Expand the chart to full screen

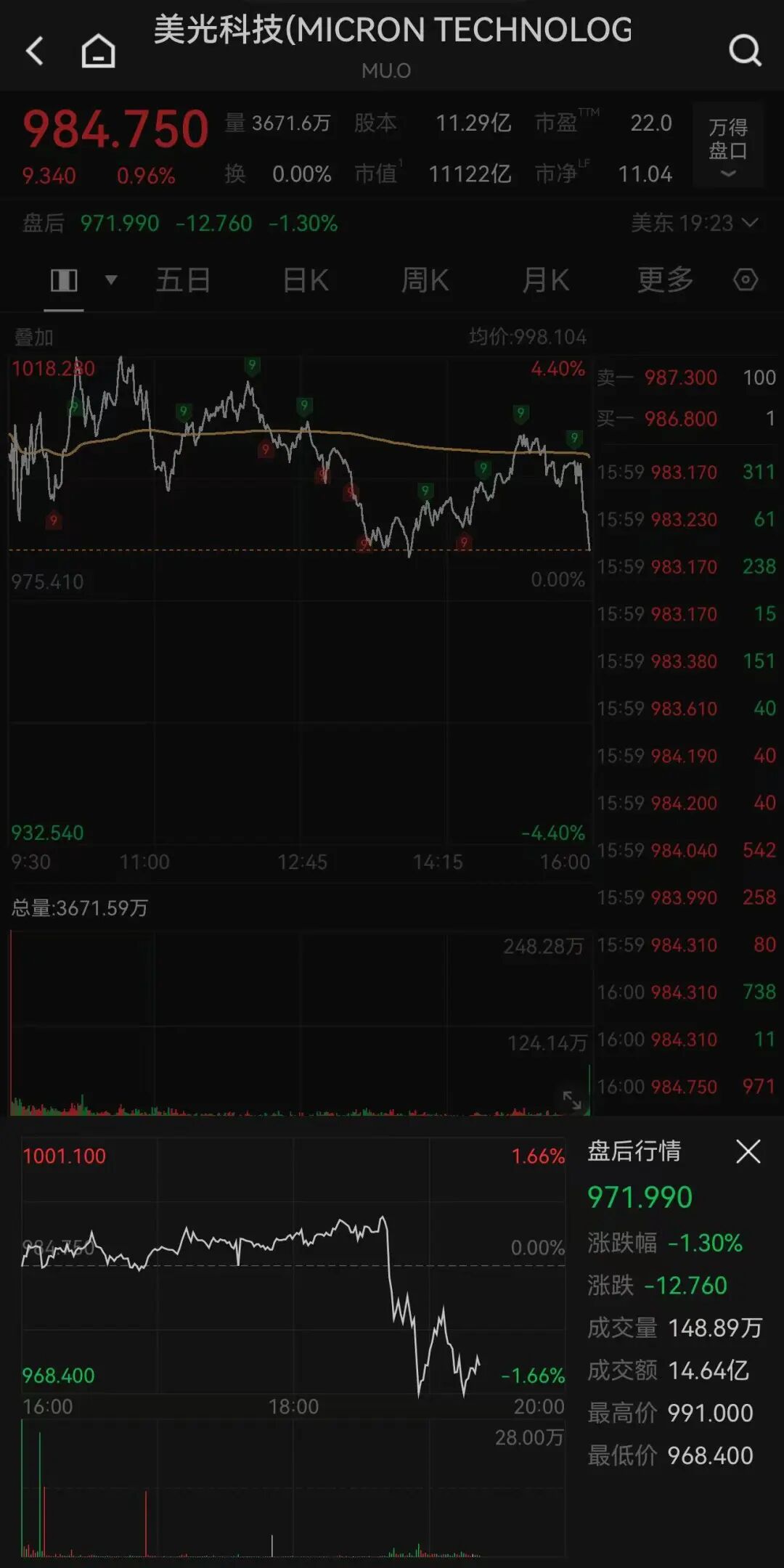pos(572,1100)
